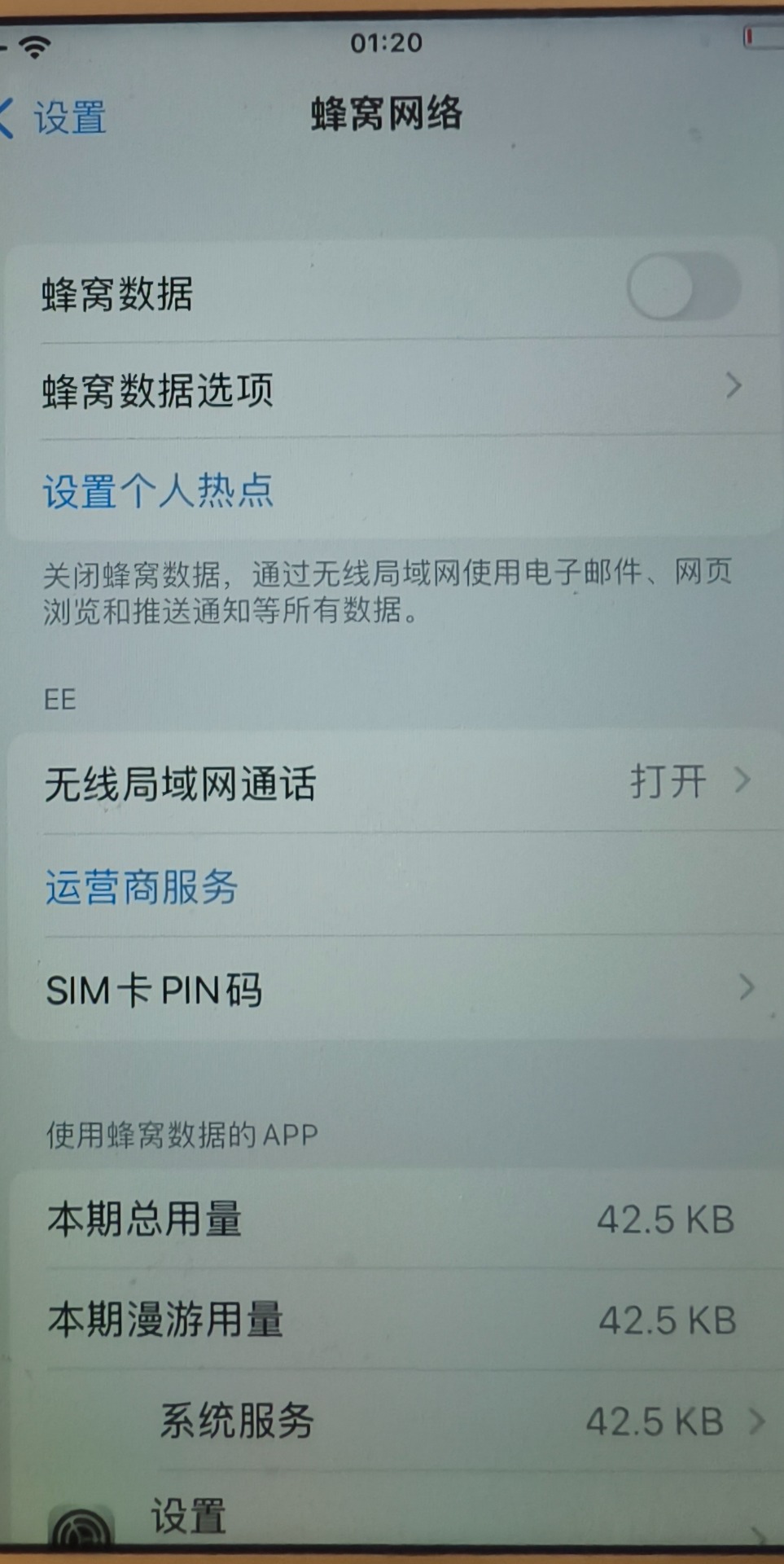Open 无线局域网通话 settings
The image size is (784, 1564).
(391, 784)
